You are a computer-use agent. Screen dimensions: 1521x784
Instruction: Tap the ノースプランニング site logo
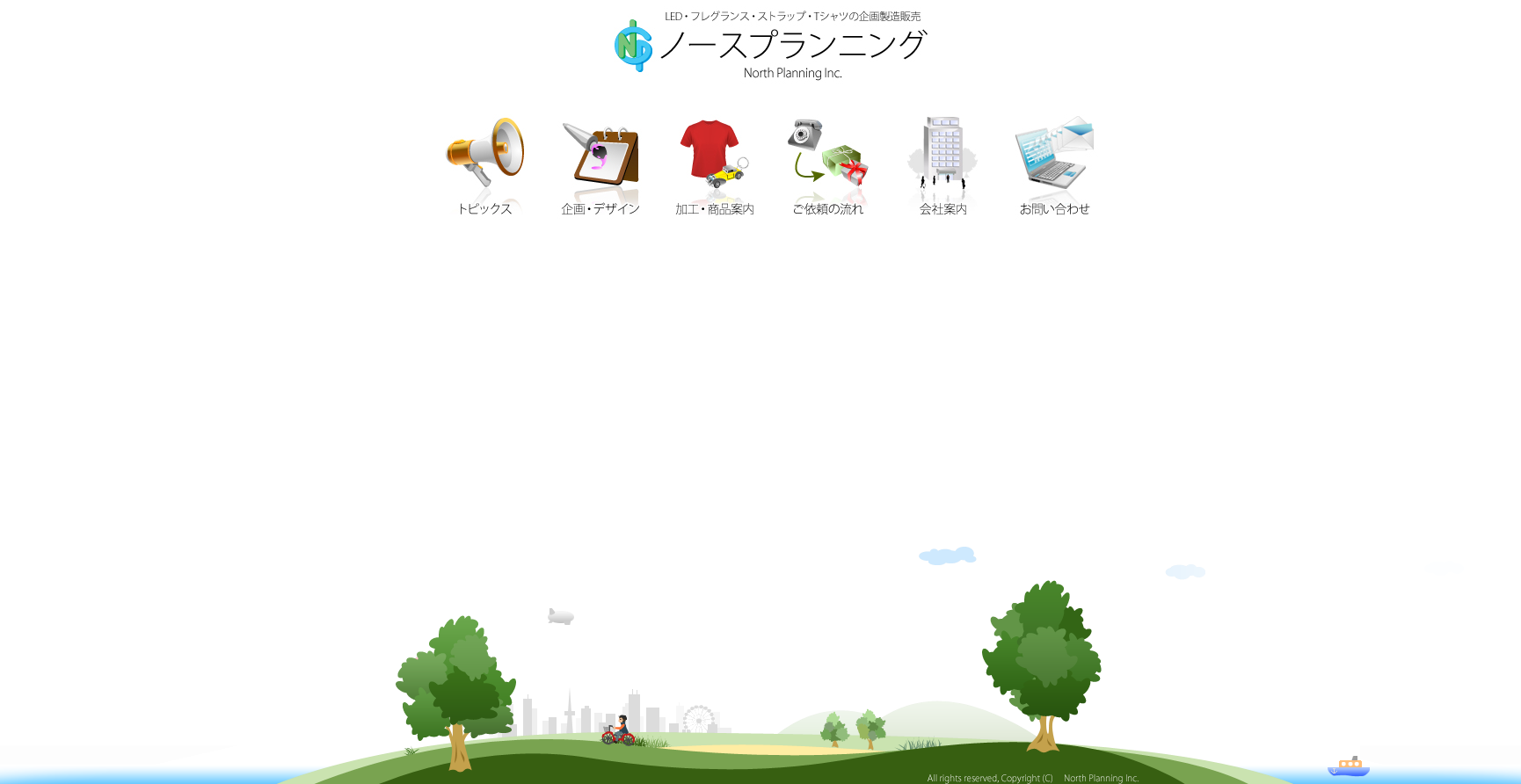click(x=770, y=47)
